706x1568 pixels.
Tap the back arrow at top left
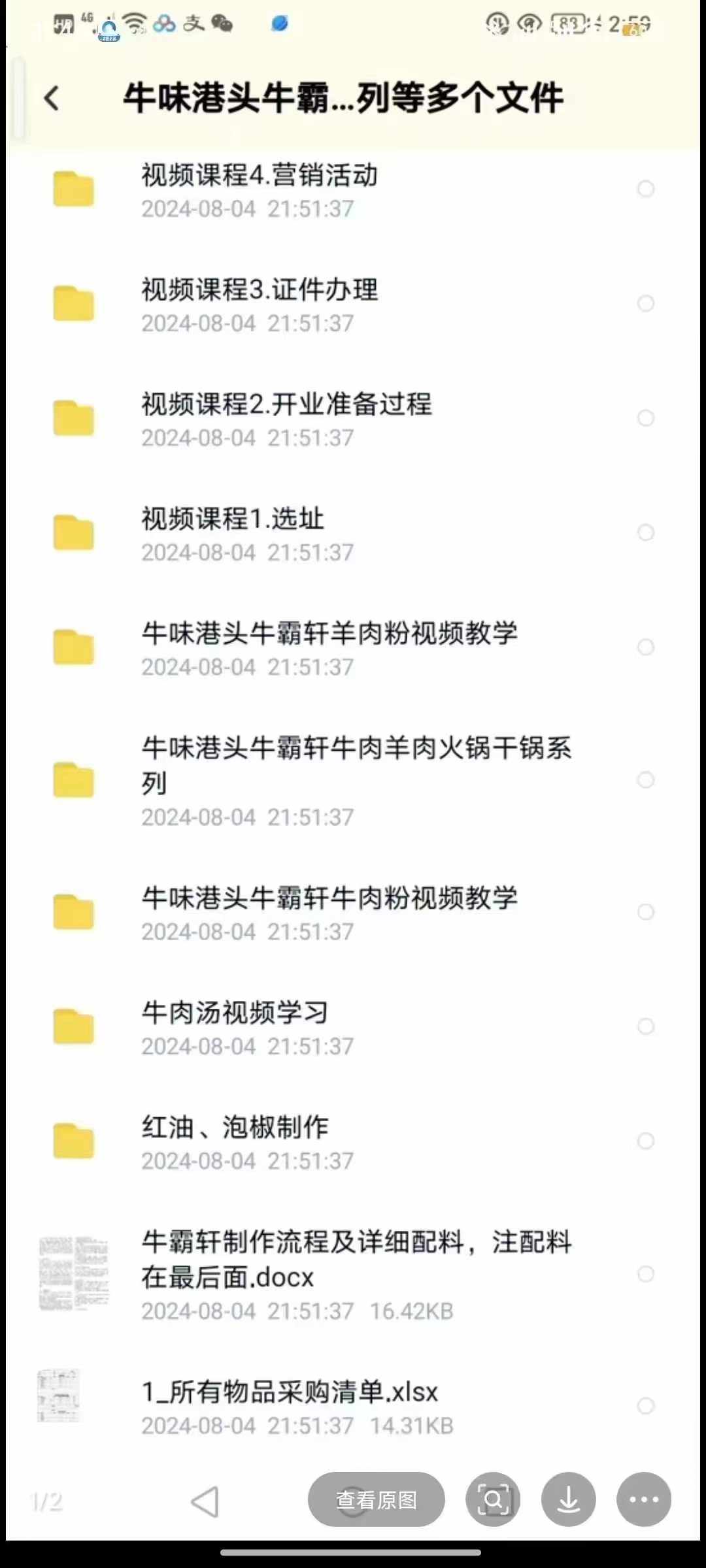click(51, 97)
